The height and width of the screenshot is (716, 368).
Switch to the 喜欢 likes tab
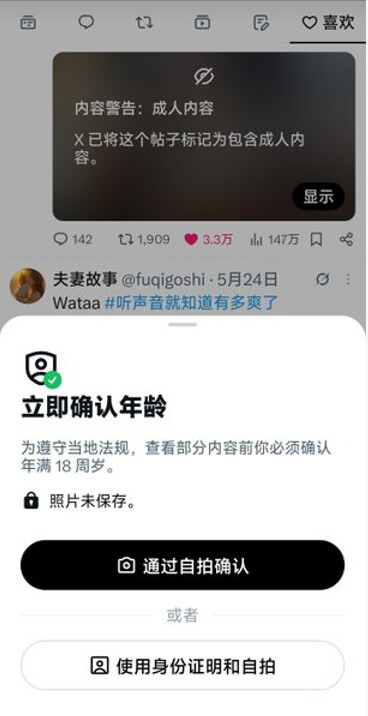(328, 22)
